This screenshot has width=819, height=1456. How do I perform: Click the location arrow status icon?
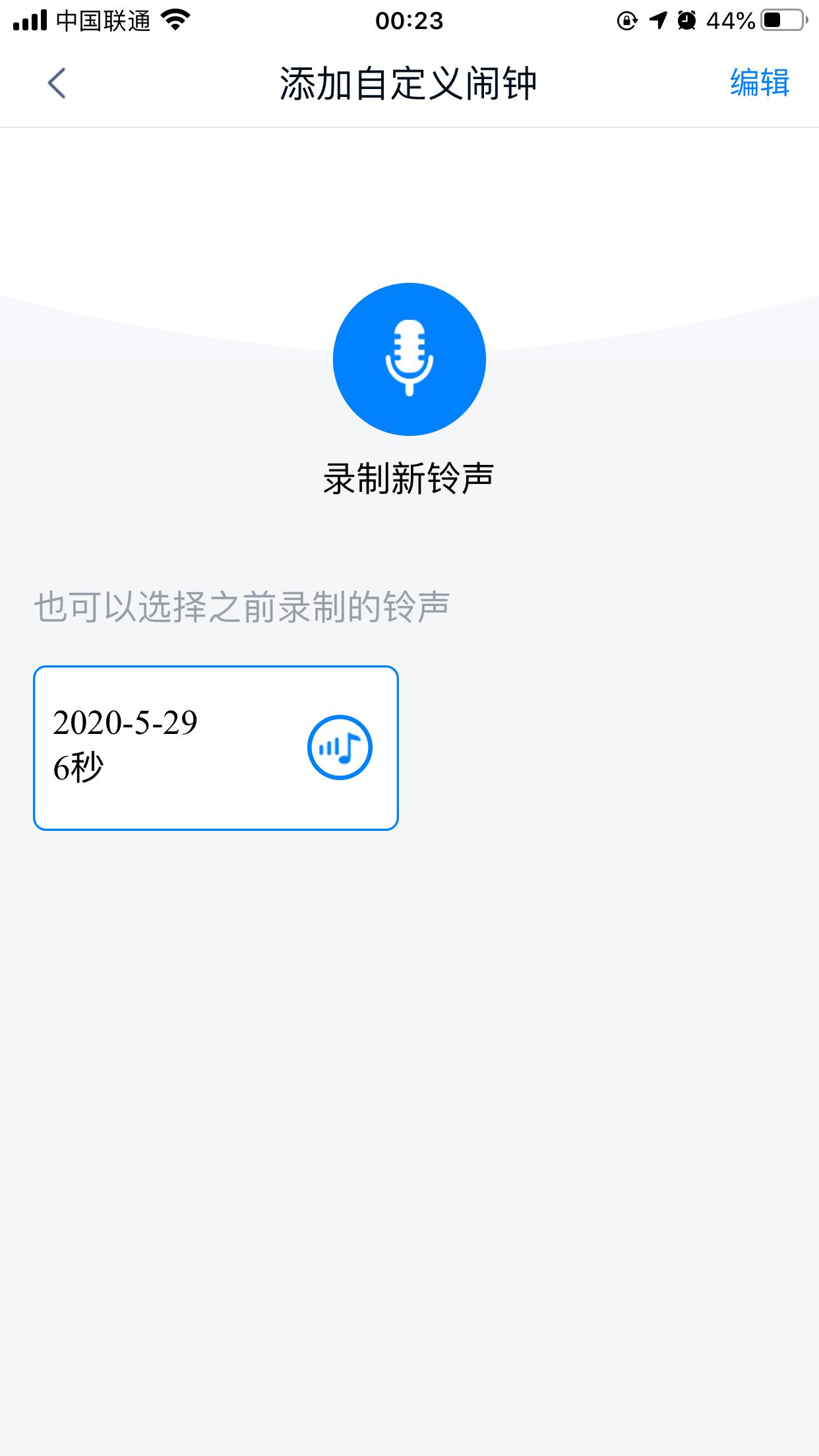tap(657, 20)
